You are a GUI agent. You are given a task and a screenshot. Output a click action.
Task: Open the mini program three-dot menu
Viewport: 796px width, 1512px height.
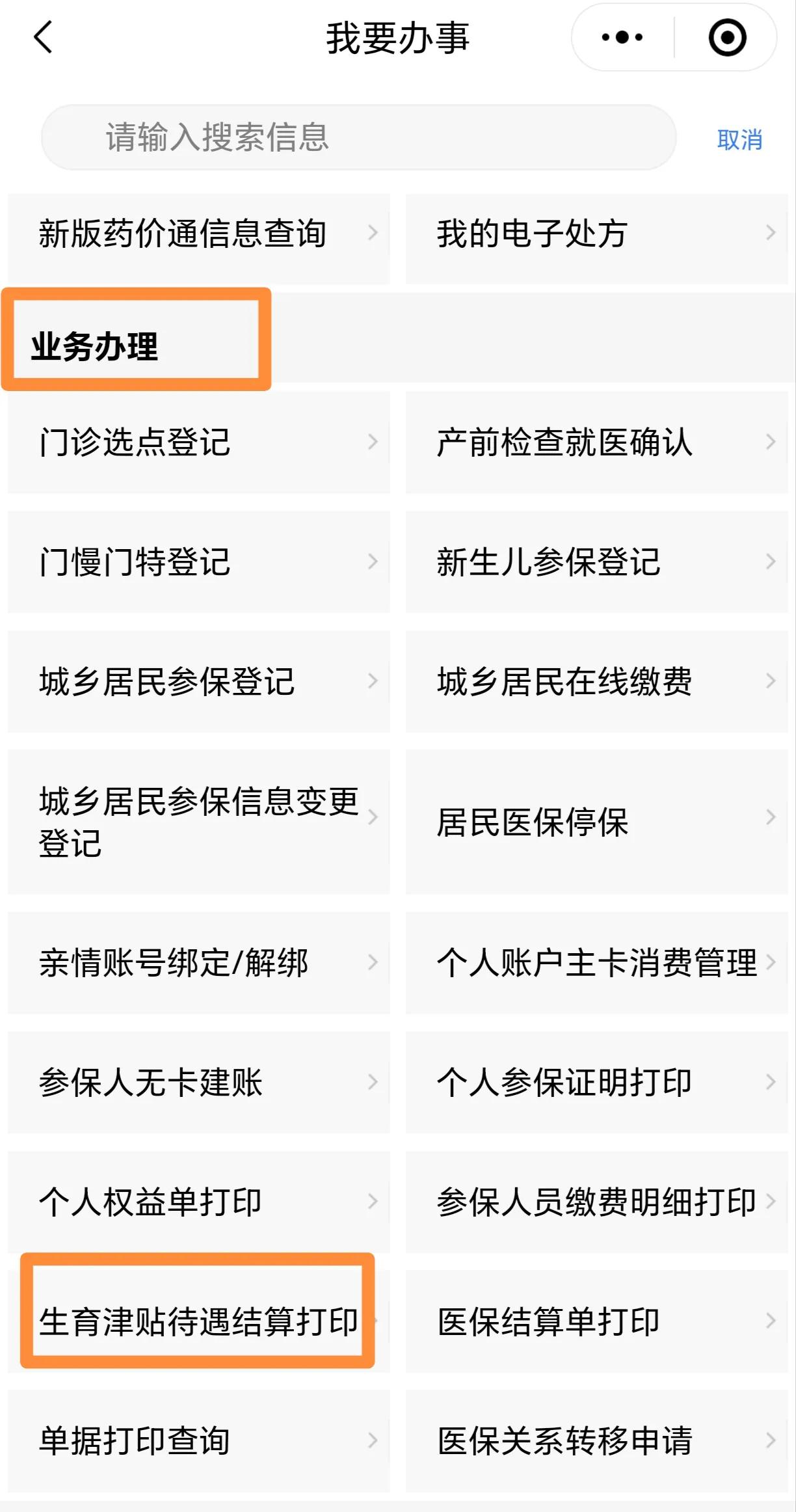click(622, 37)
